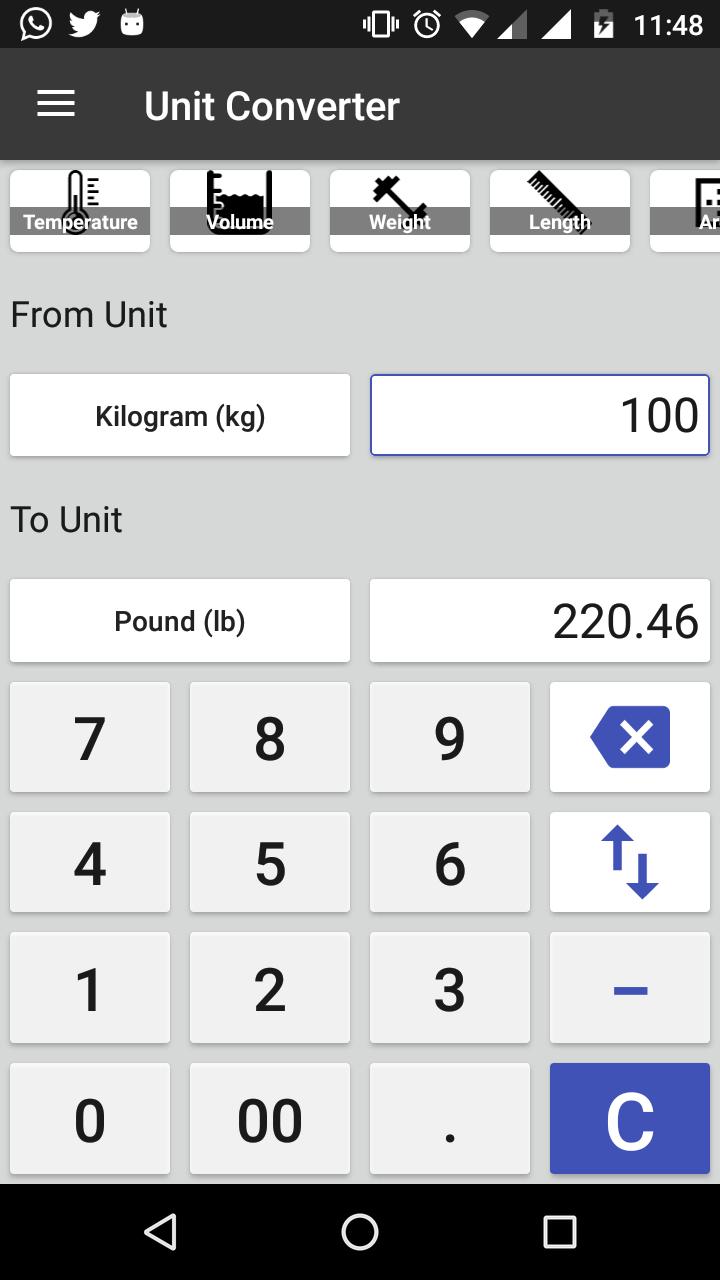Screen dimensions: 720x1280
Task: Open the hamburger navigation menu
Action: tap(56, 105)
